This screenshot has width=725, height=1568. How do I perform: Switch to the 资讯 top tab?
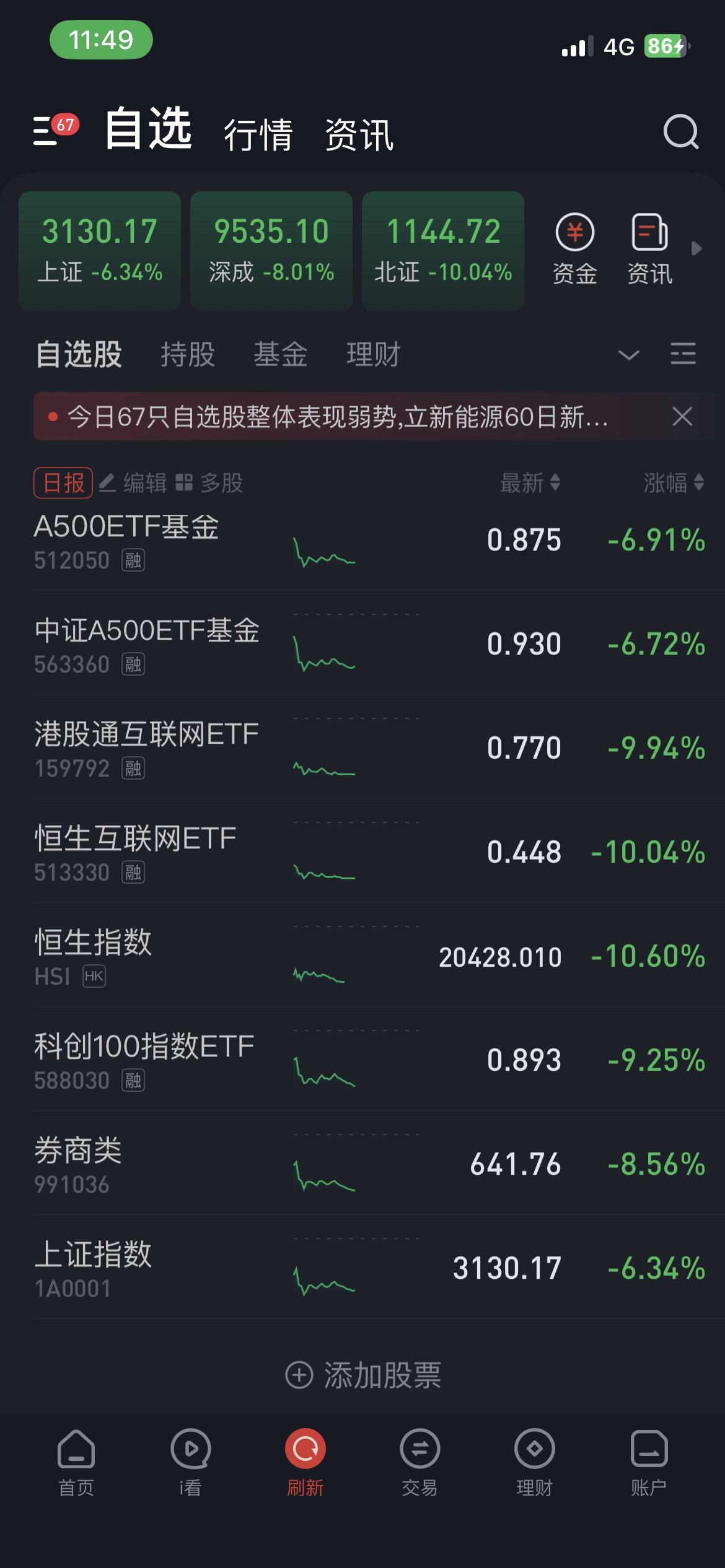pyautogui.click(x=359, y=134)
